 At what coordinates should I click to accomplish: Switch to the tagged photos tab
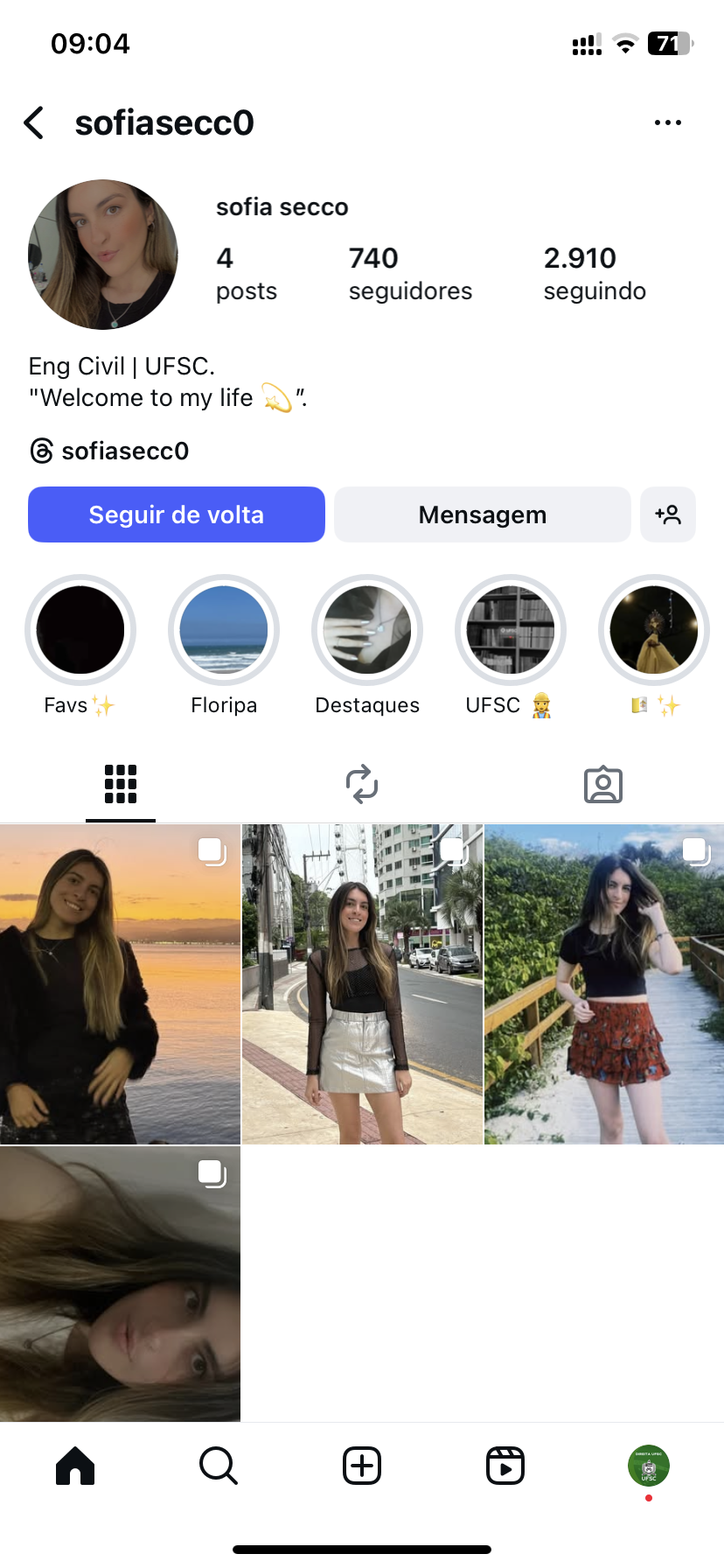[603, 784]
